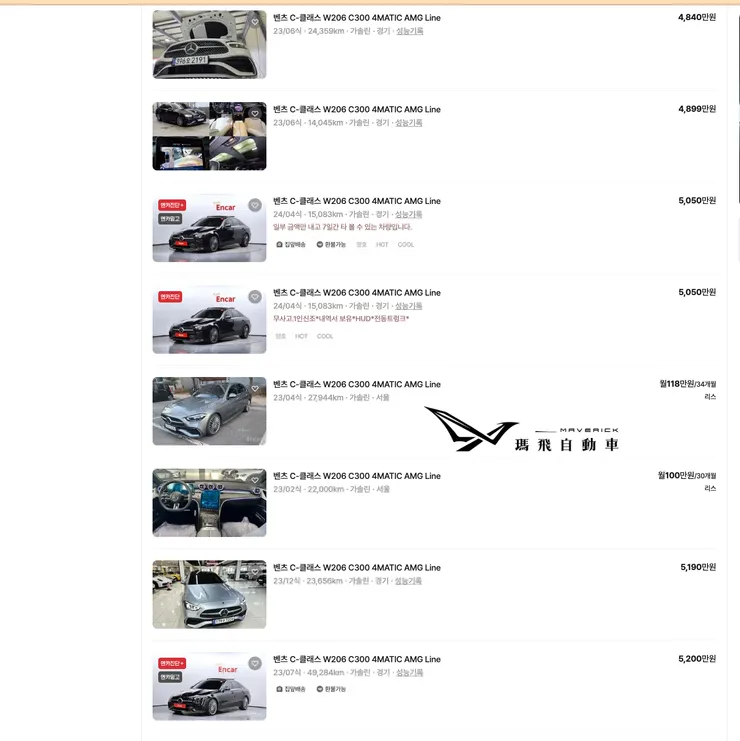View 성능기록 for the 24,359km car
740x741 pixels.
click(x=409, y=32)
